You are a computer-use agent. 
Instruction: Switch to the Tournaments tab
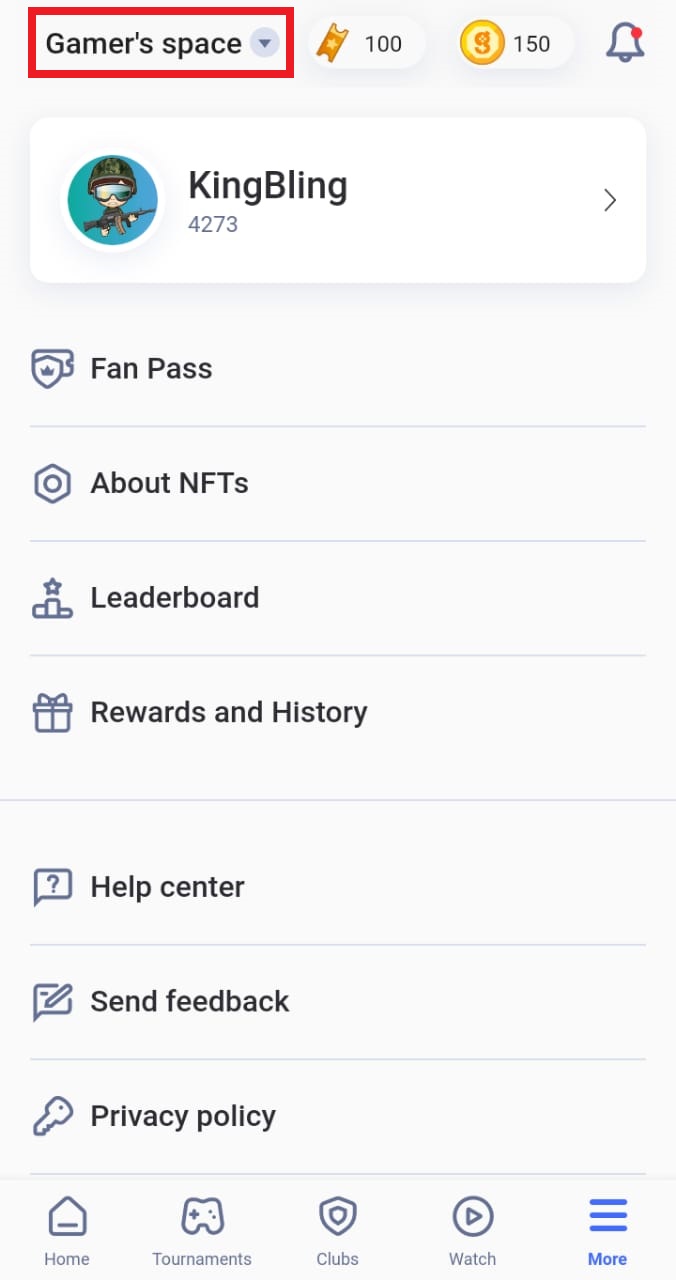point(202,1232)
